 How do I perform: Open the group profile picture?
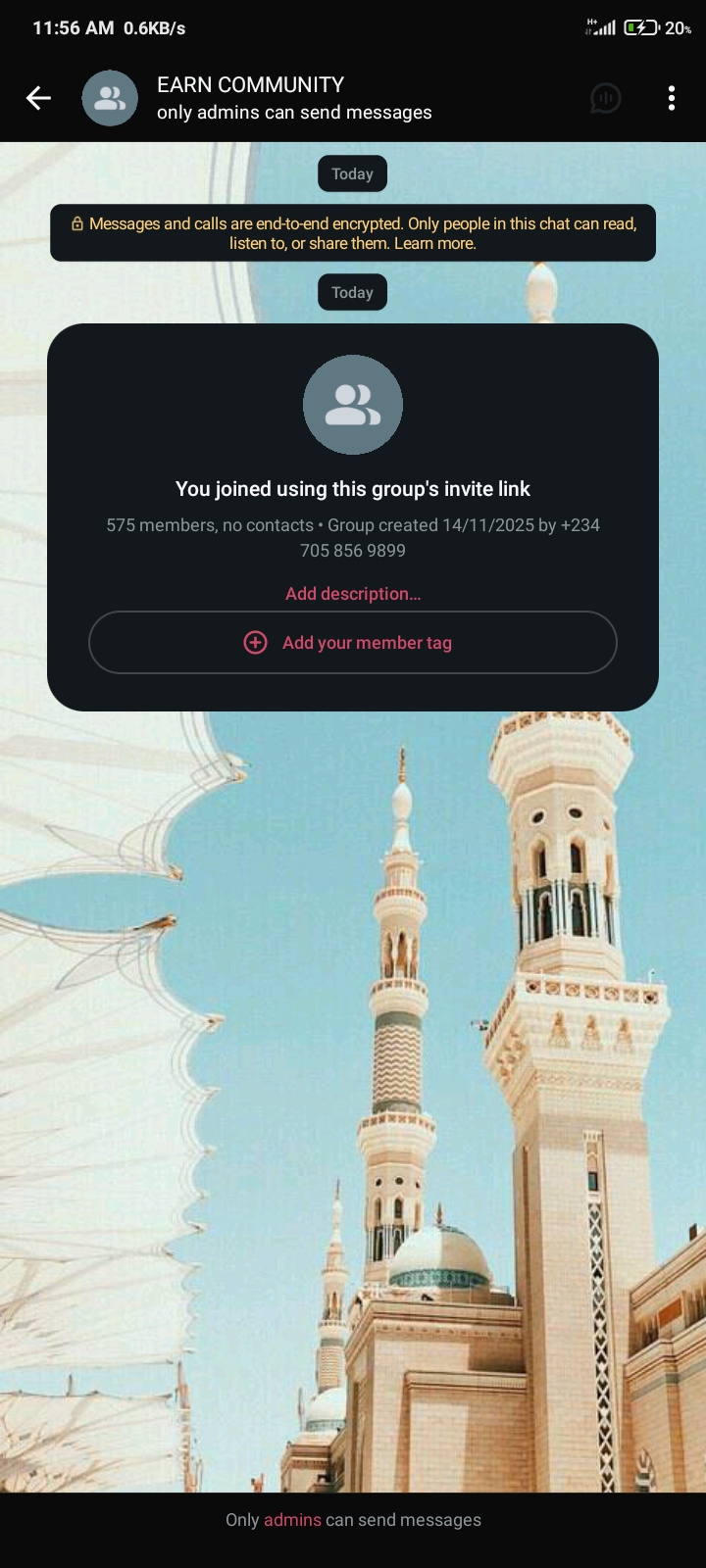(110, 98)
